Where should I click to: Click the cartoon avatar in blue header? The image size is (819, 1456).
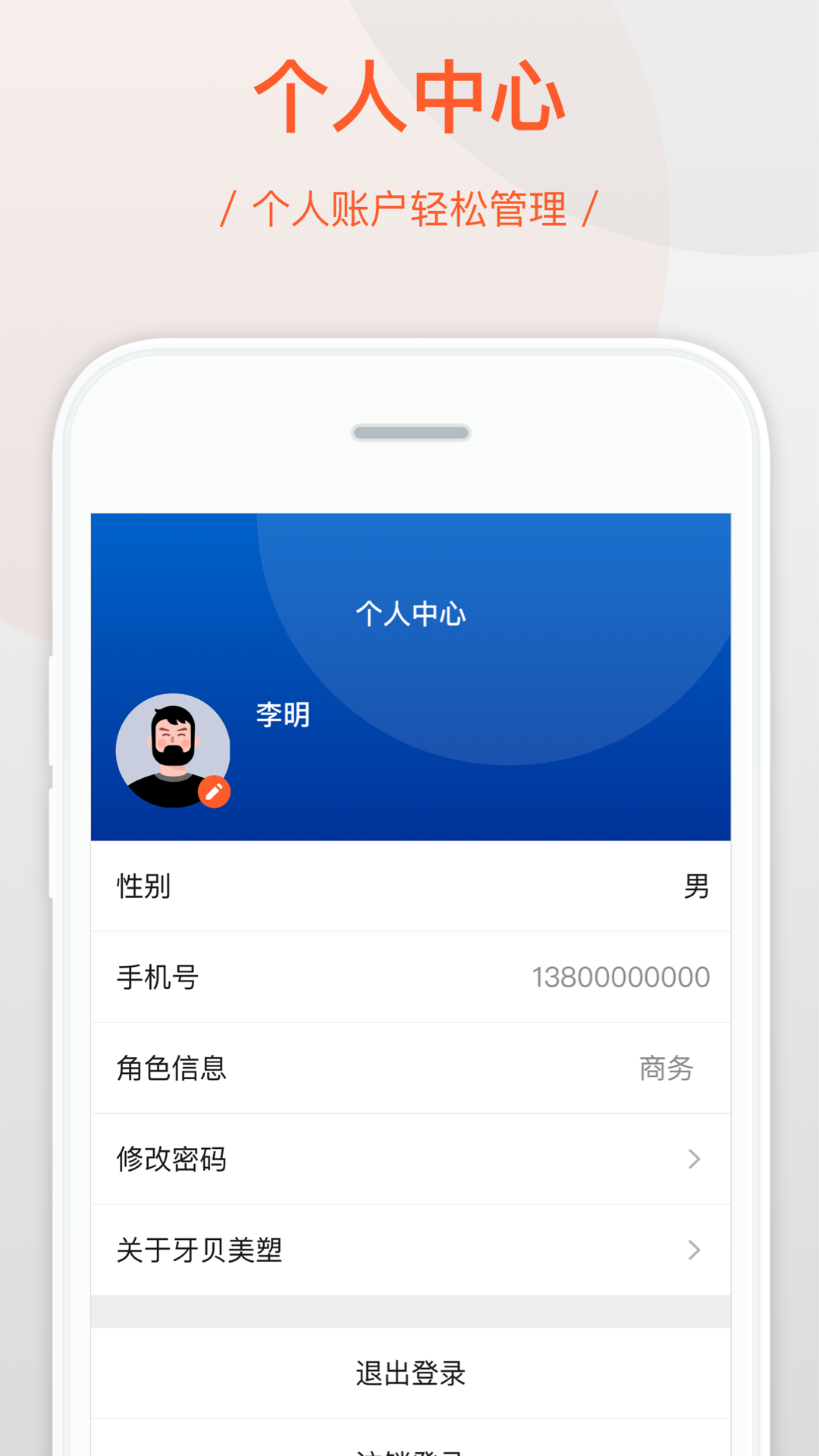[x=173, y=749]
